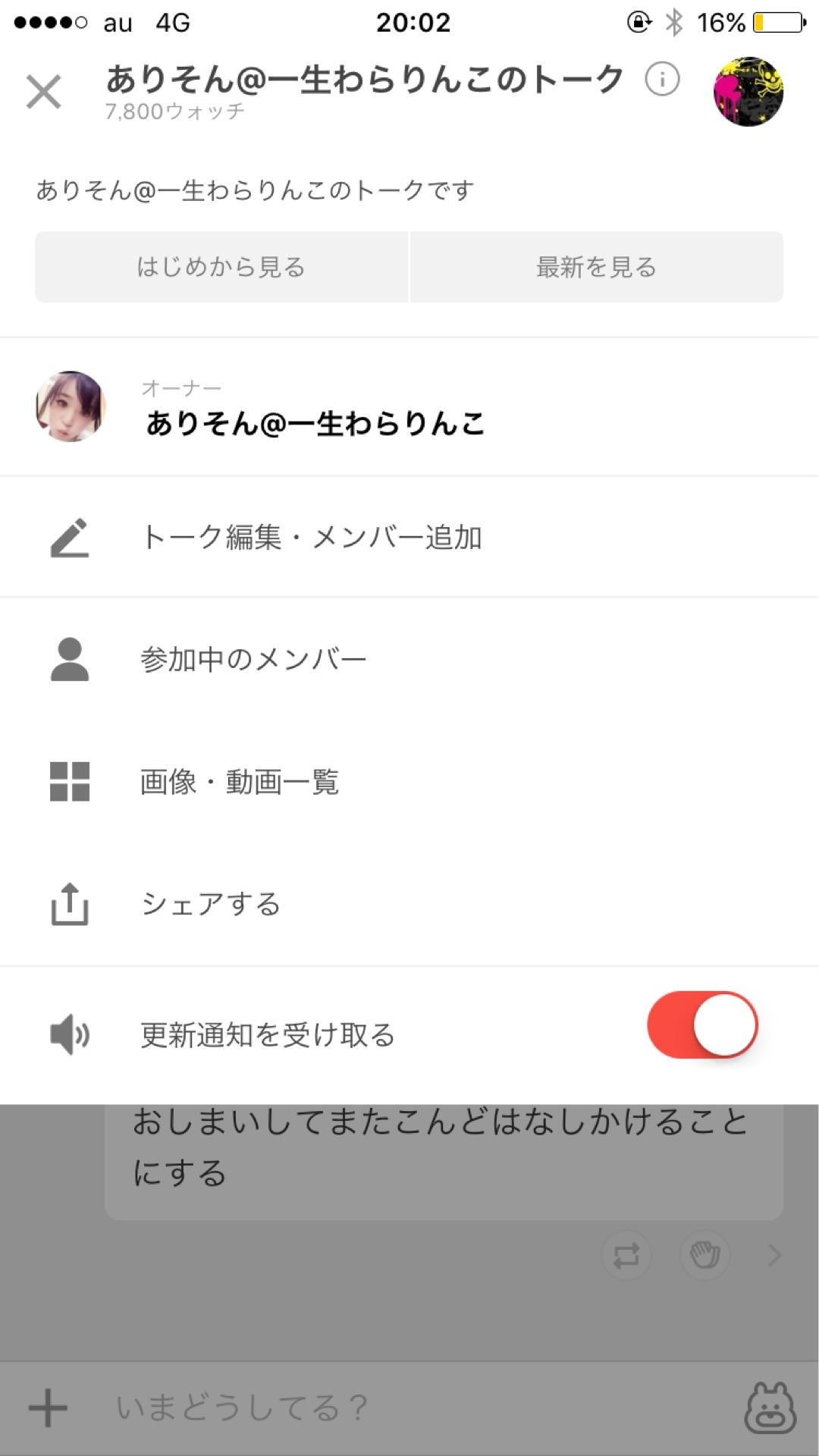Screen dimensions: 819x1456
Task: Open info via the circled i icon
Action: 660,78
